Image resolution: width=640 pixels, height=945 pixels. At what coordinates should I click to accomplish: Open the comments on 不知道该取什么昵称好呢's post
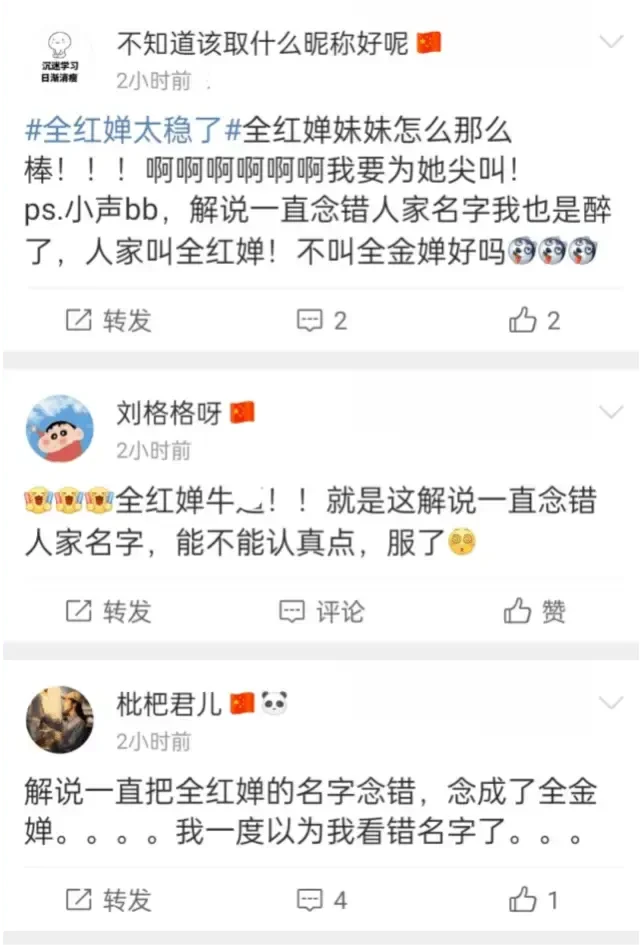pos(321,321)
